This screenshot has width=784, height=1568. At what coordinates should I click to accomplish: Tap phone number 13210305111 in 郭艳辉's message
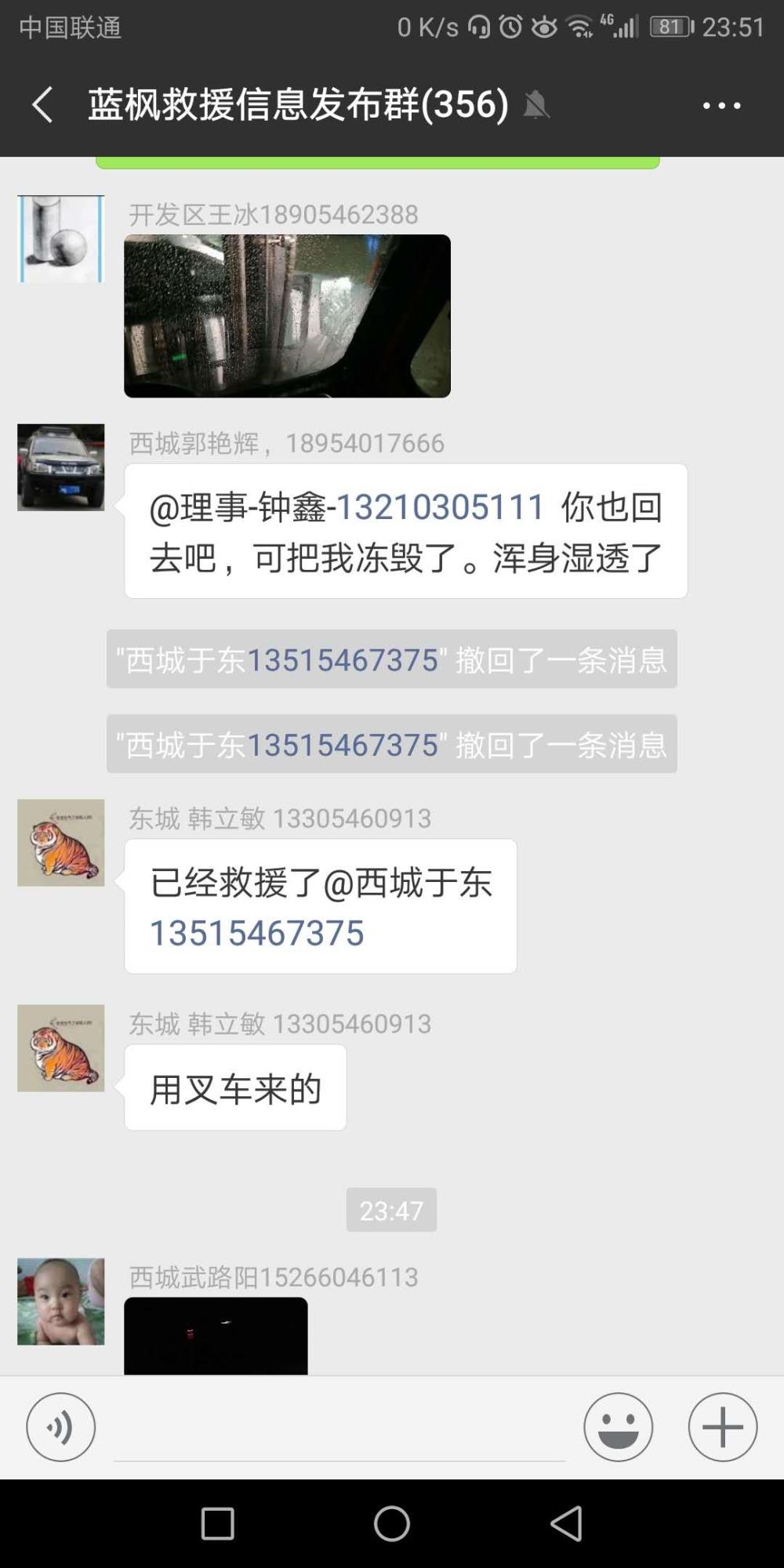pyautogui.click(x=440, y=507)
